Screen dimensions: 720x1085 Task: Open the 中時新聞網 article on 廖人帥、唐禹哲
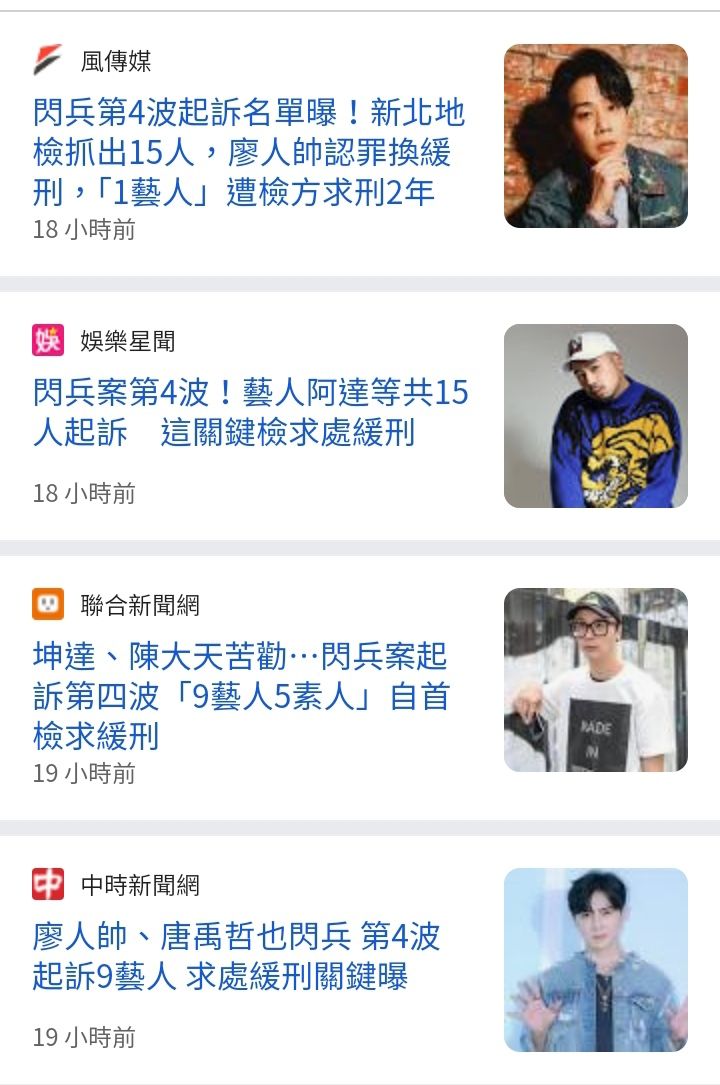236,956
